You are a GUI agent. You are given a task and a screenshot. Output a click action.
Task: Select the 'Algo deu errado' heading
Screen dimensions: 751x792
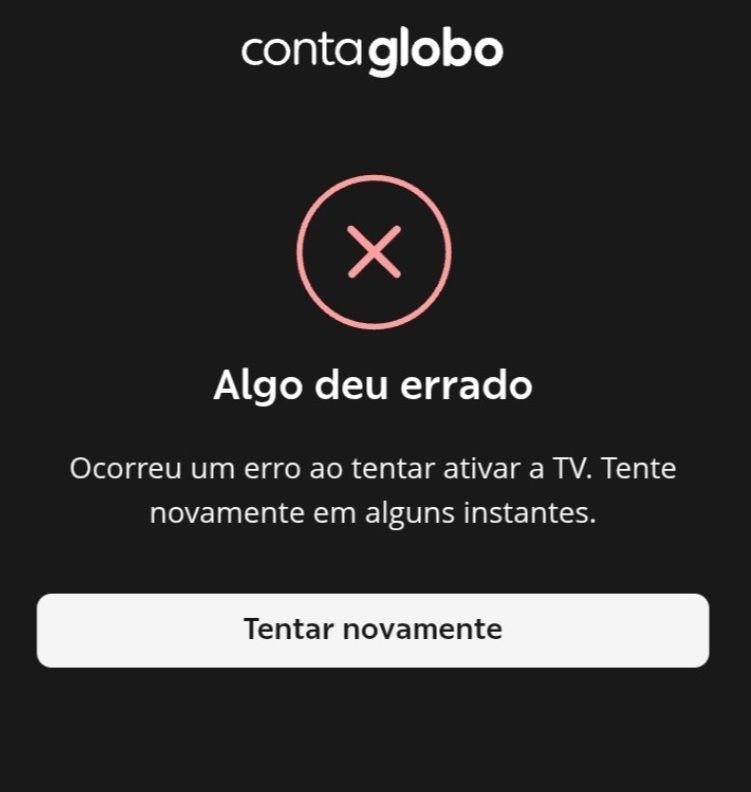(375, 386)
